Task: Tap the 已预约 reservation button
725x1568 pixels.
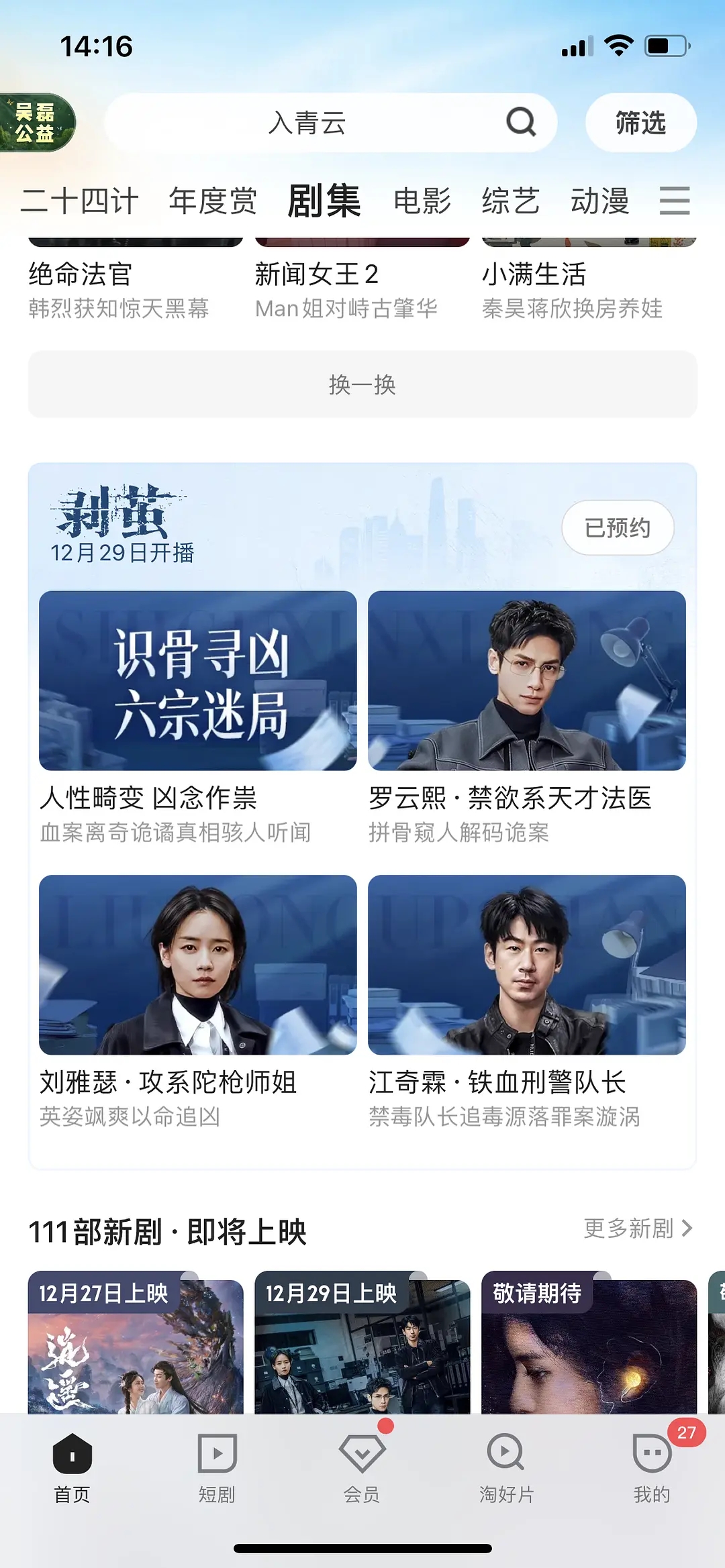Action: [618, 527]
